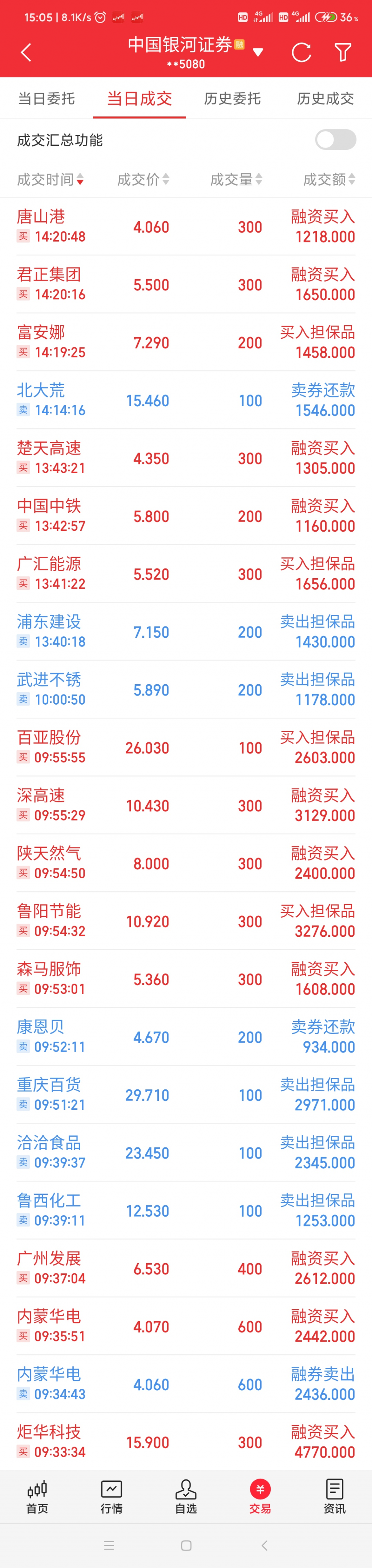Switch to the 历史委托 tab
Image resolution: width=372 pixels, height=1568 pixels.
pyautogui.click(x=232, y=98)
